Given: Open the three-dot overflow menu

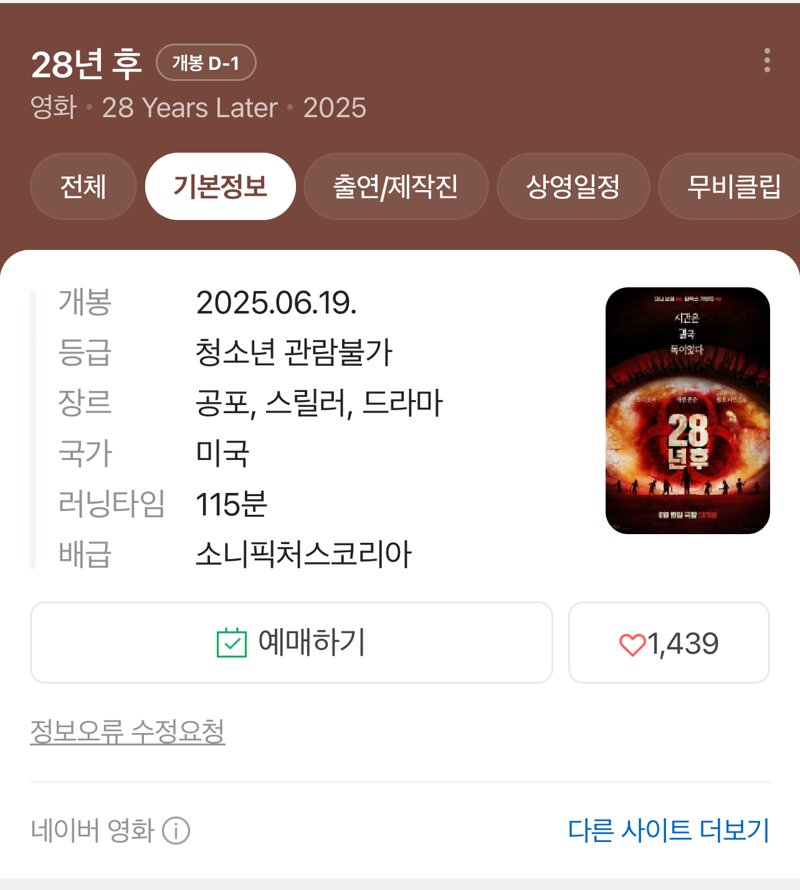Looking at the screenshot, I should (x=766, y=61).
